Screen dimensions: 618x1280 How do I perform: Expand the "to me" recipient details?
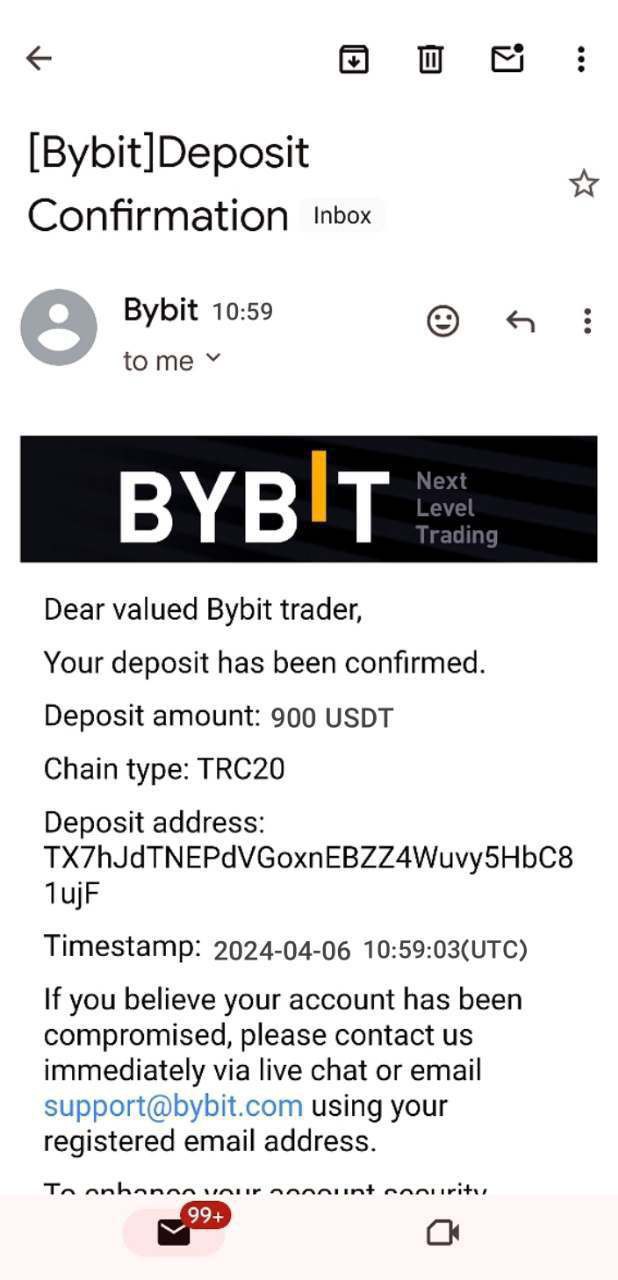[171, 361]
